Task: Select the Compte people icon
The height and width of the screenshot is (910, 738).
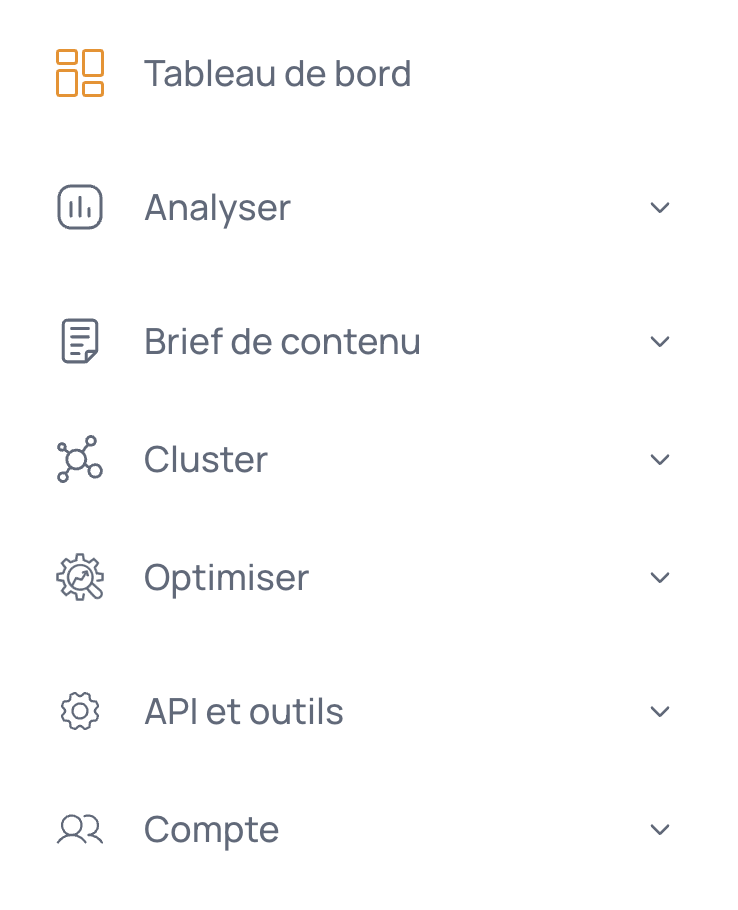Action: click(80, 829)
